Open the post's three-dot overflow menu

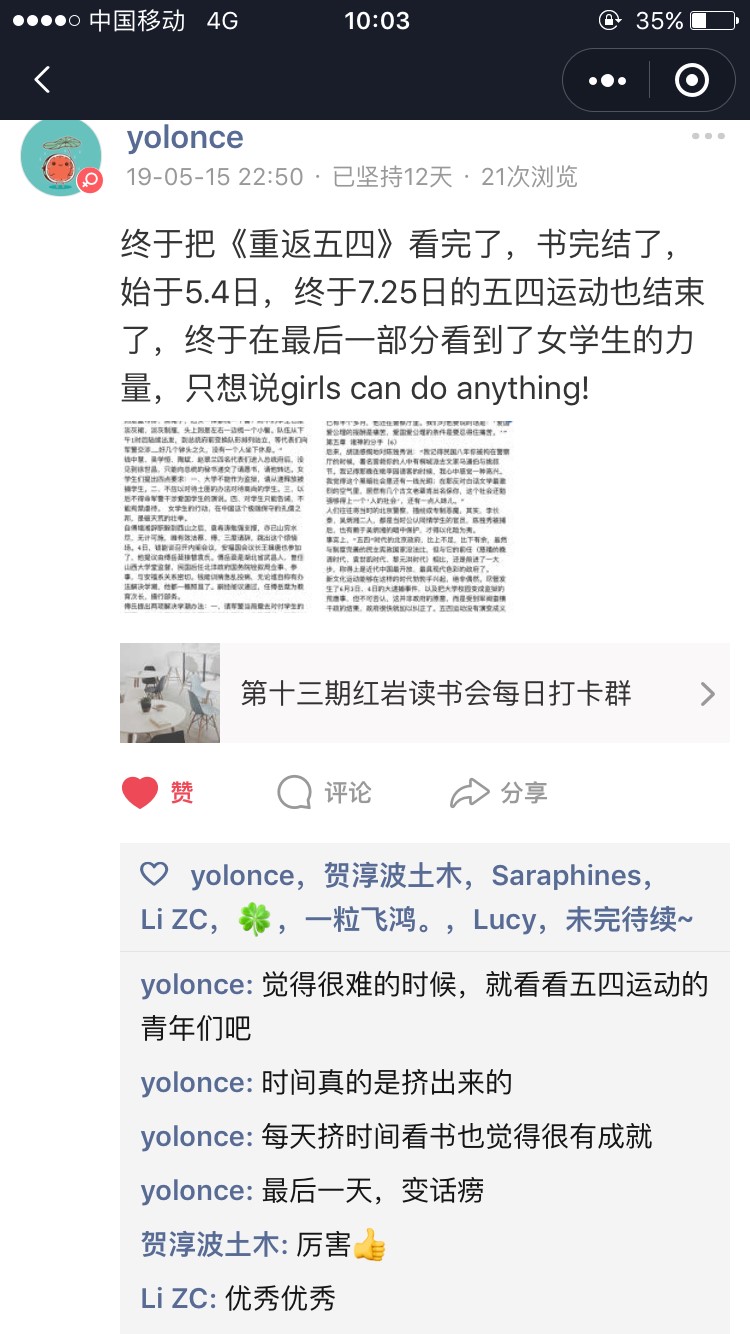[708, 136]
